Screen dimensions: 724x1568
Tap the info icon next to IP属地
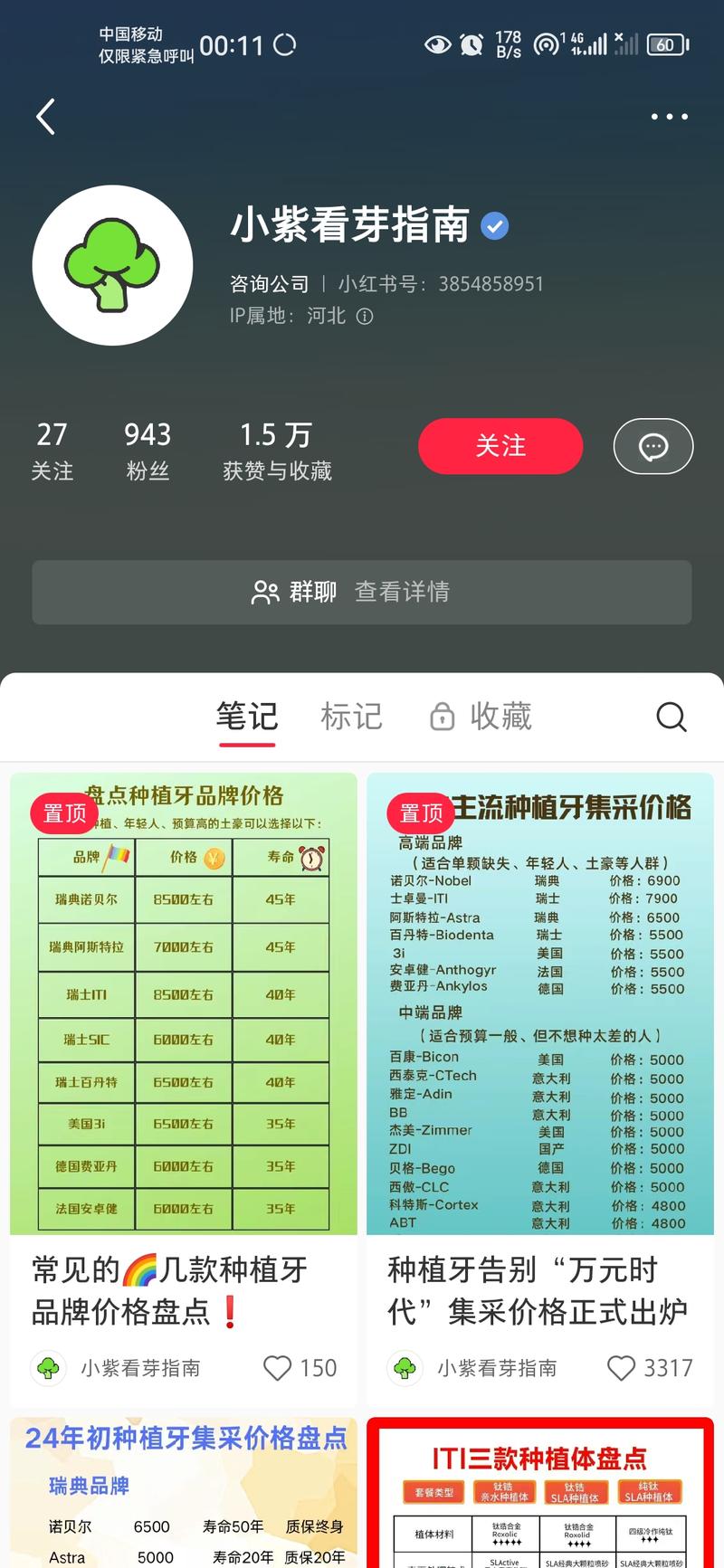365,317
